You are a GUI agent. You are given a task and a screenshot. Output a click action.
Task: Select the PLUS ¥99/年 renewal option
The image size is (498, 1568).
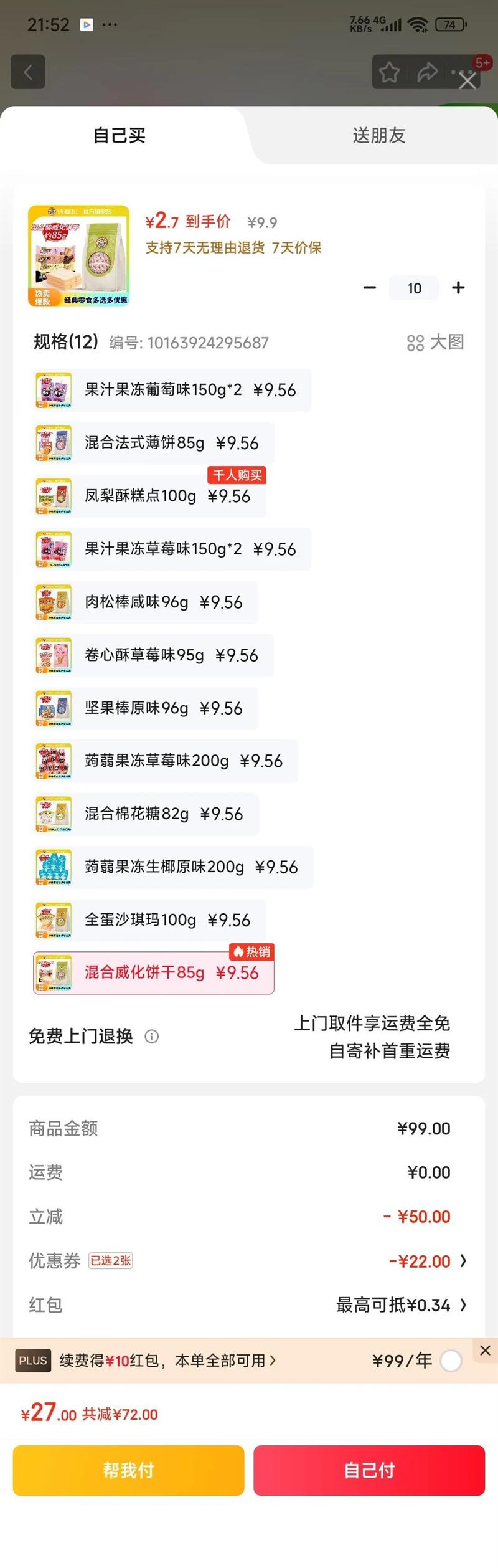(x=451, y=1361)
